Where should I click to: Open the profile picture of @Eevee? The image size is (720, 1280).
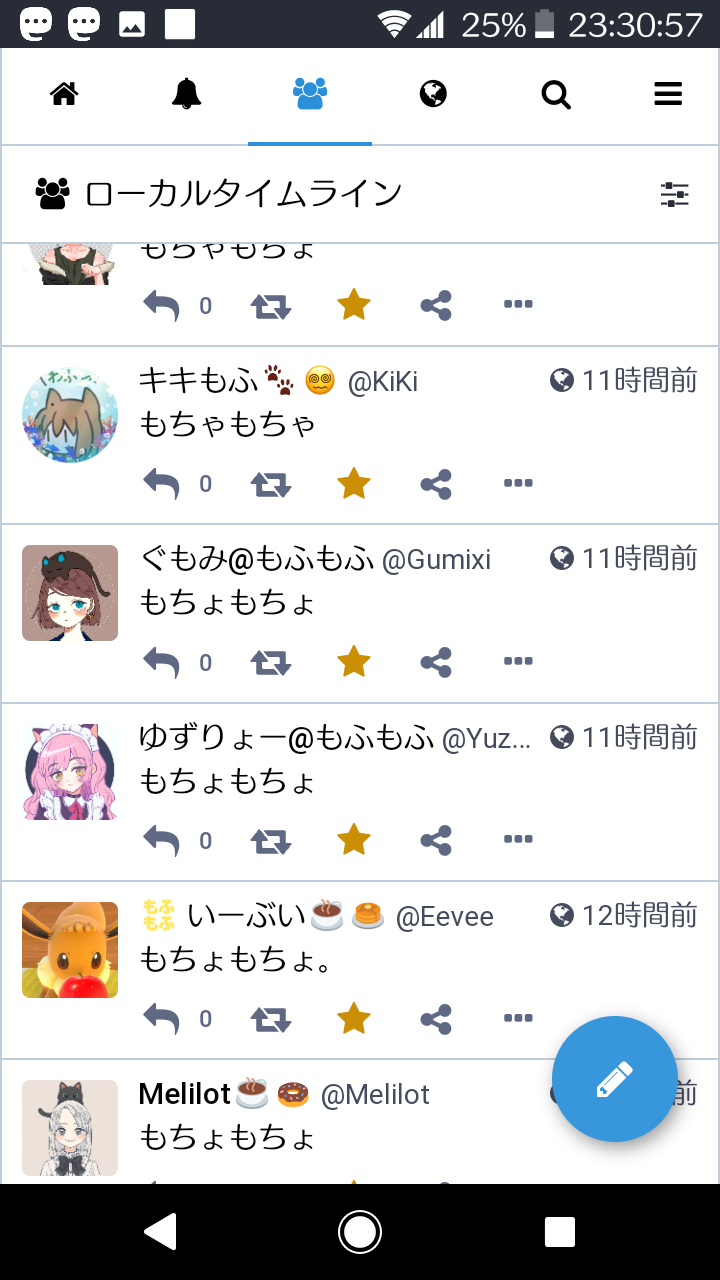coord(70,950)
